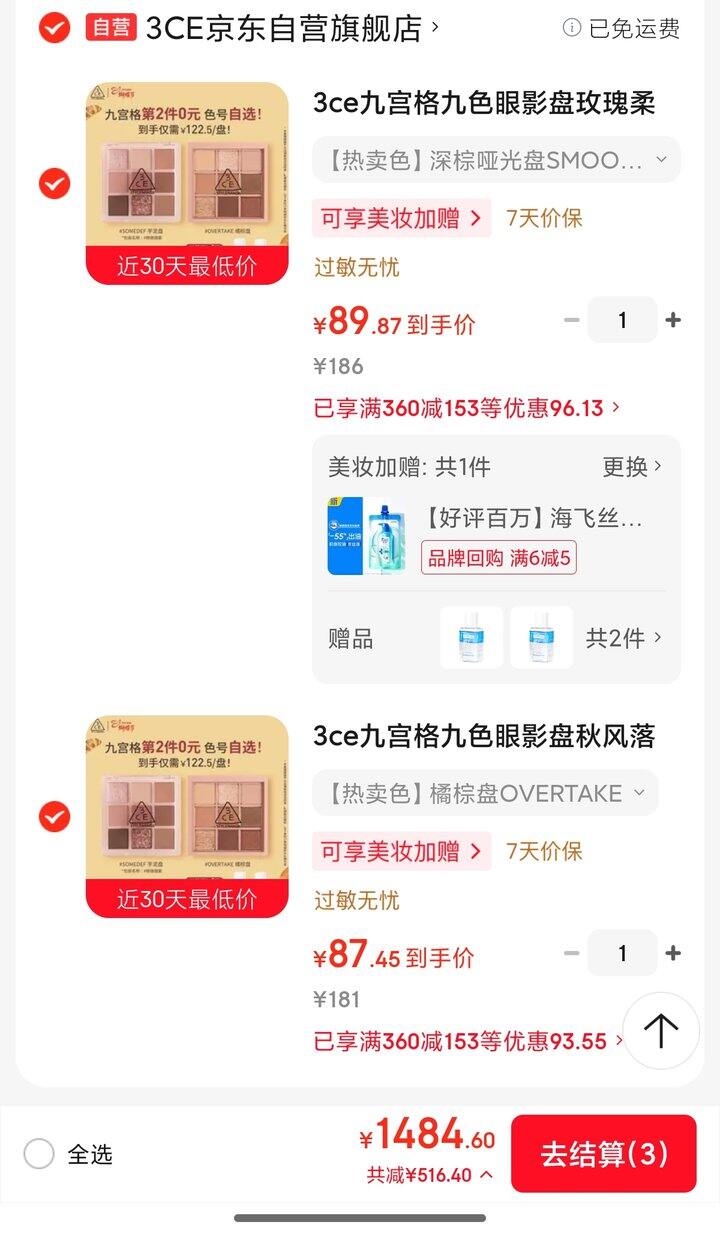The height and width of the screenshot is (1234, 720).
Task: Tap the 去结算(3) checkout button
Action: 604,1153
